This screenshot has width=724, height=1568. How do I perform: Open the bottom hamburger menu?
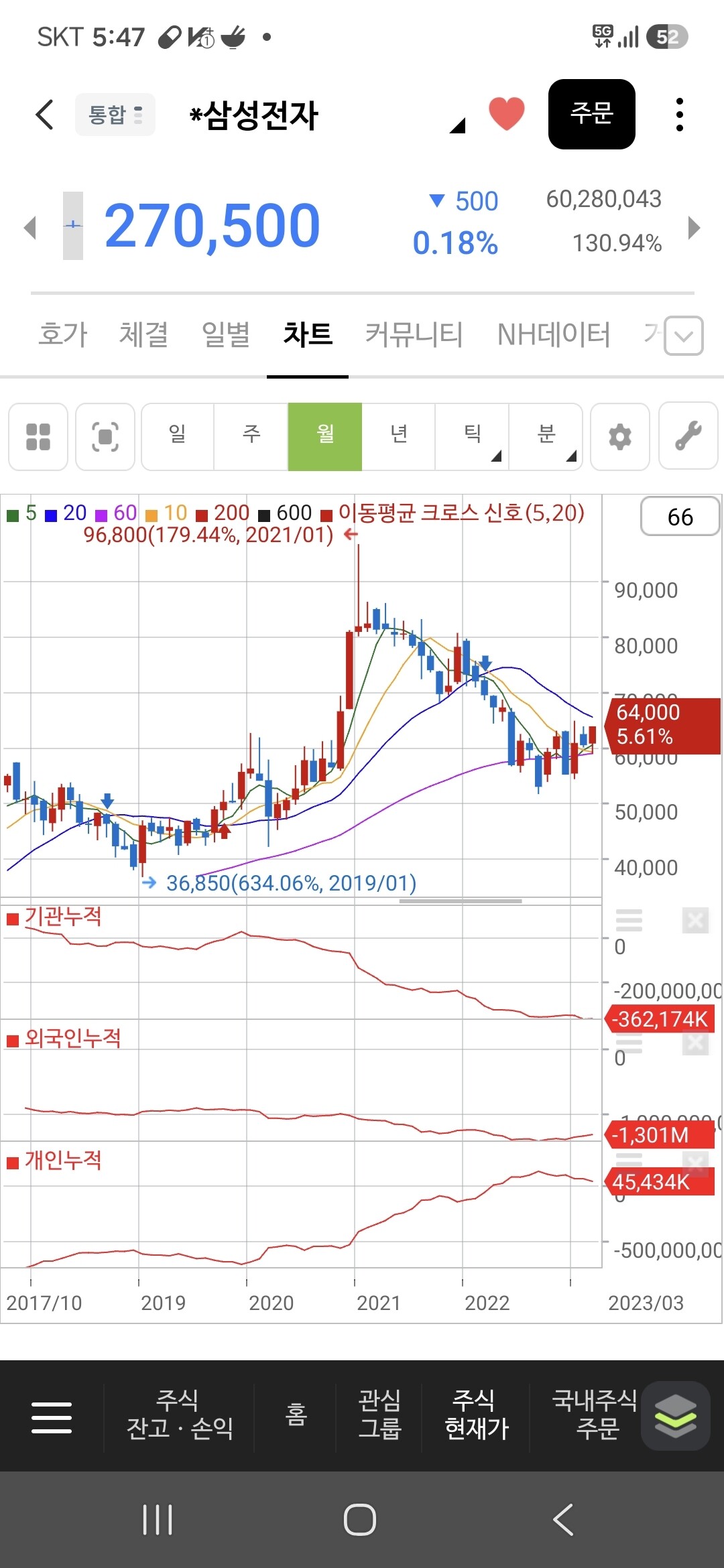coord(52,1417)
